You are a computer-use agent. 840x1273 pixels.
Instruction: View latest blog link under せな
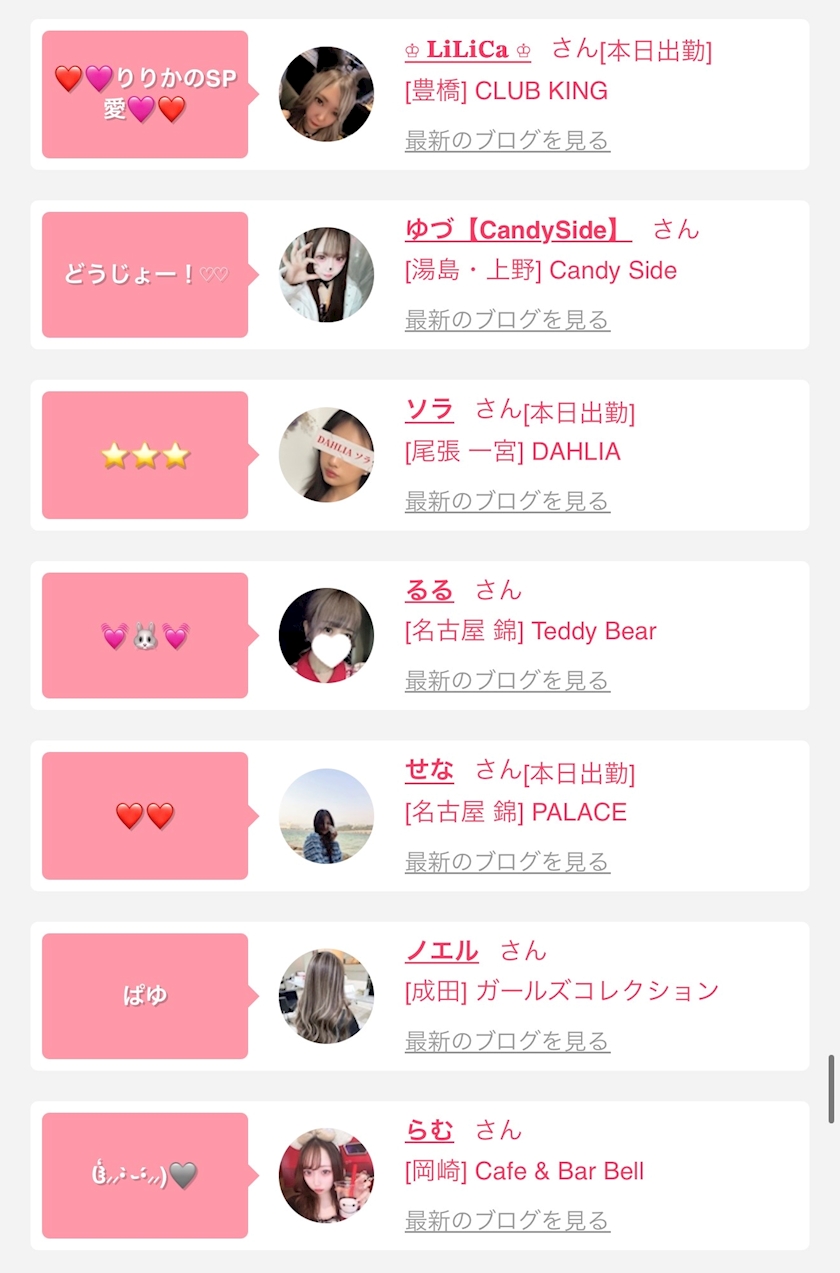coord(507,861)
